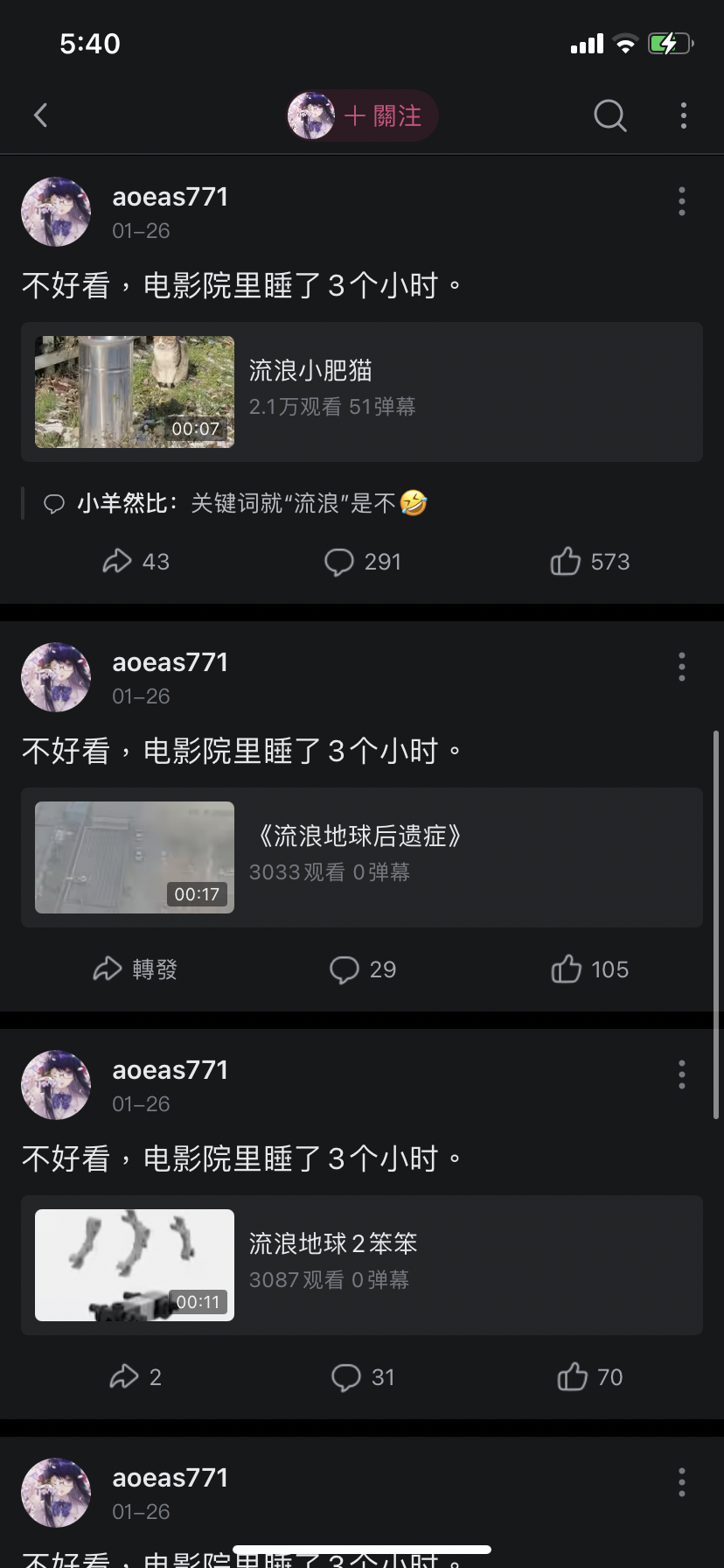The height and width of the screenshot is (1568, 724).
Task: Like the 《流浪地球后遗症》 post
Action: [x=589, y=969]
